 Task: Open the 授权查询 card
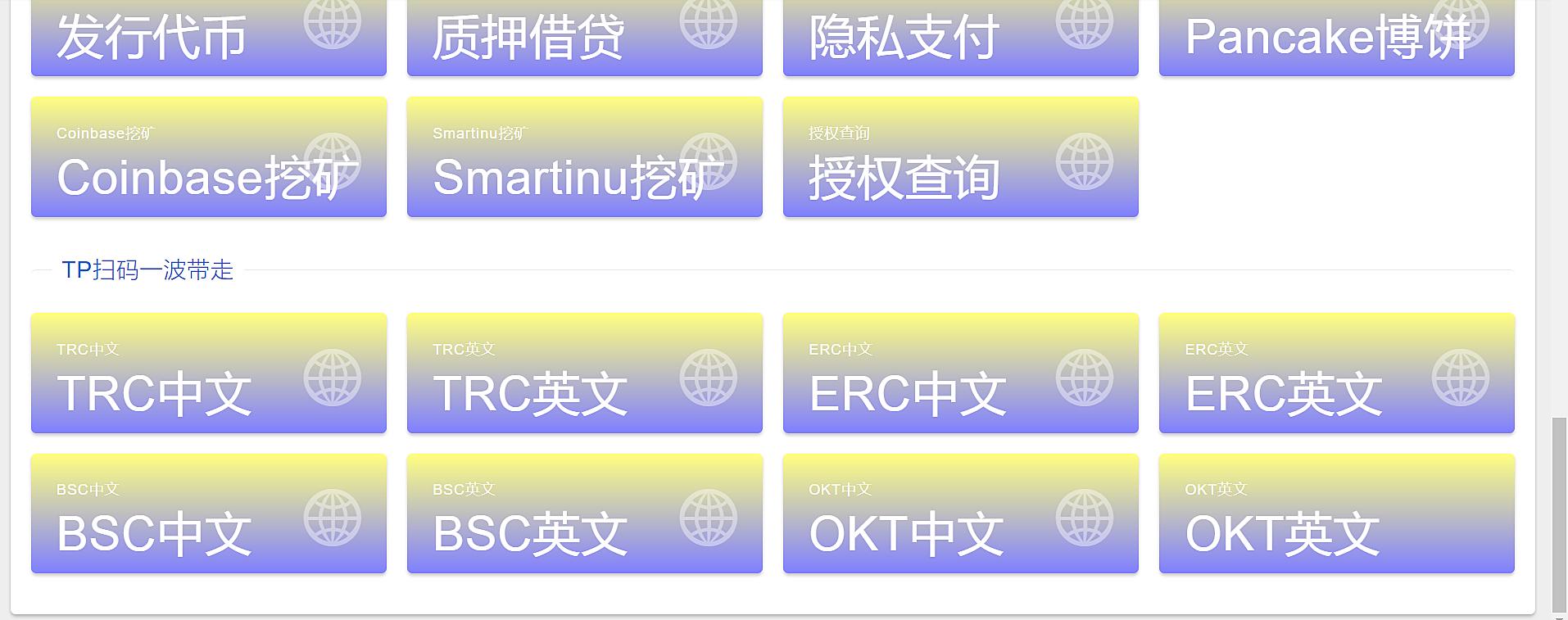tap(960, 157)
